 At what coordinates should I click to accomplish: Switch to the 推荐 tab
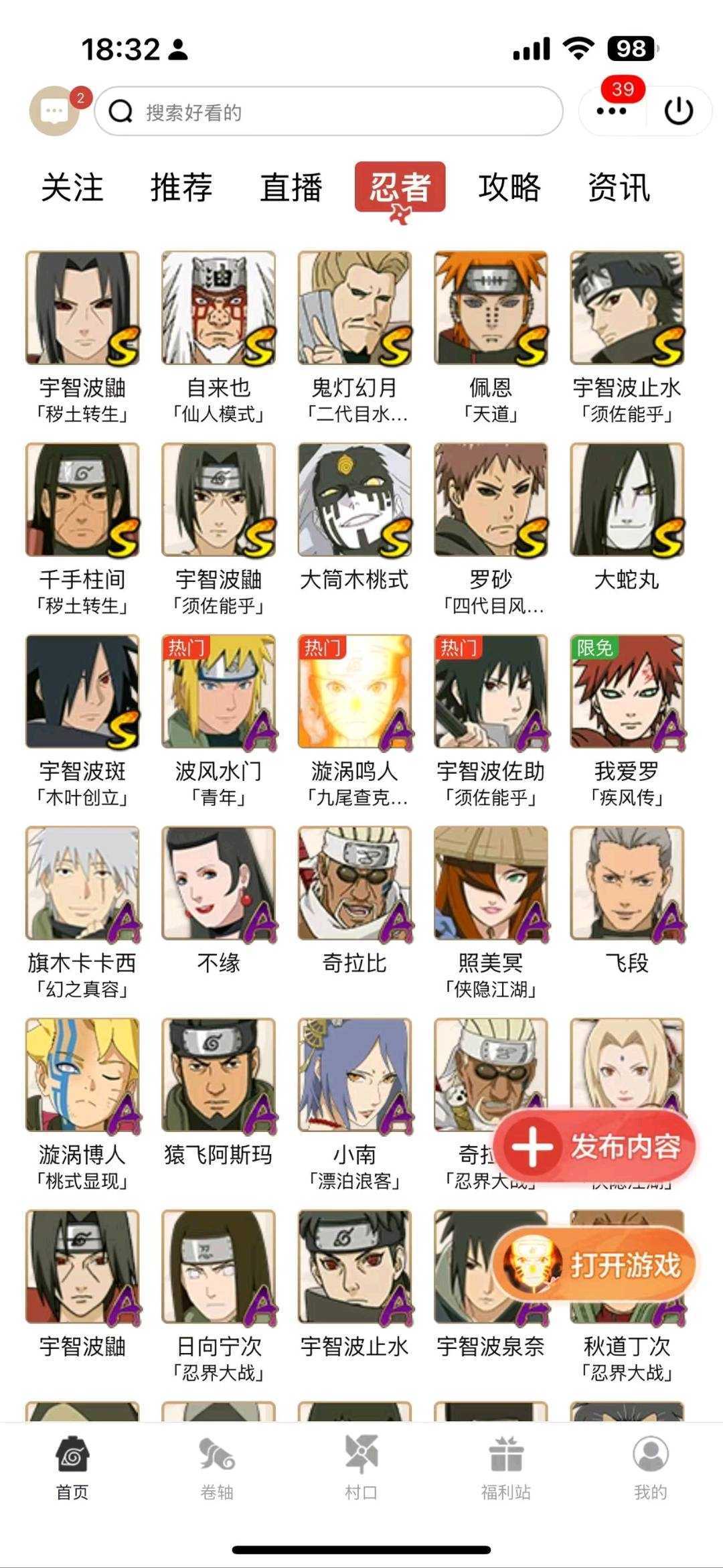click(181, 187)
